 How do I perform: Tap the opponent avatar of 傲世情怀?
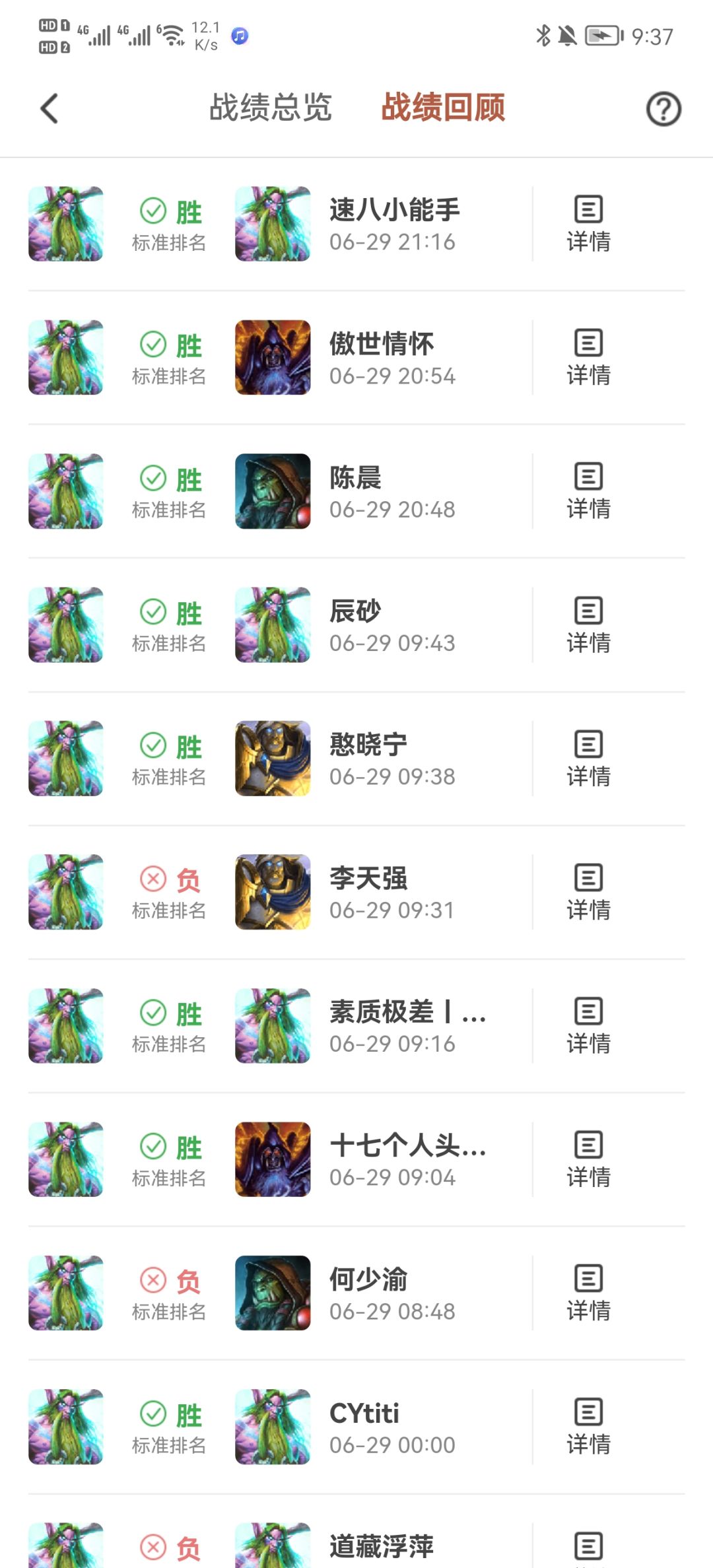tap(271, 357)
